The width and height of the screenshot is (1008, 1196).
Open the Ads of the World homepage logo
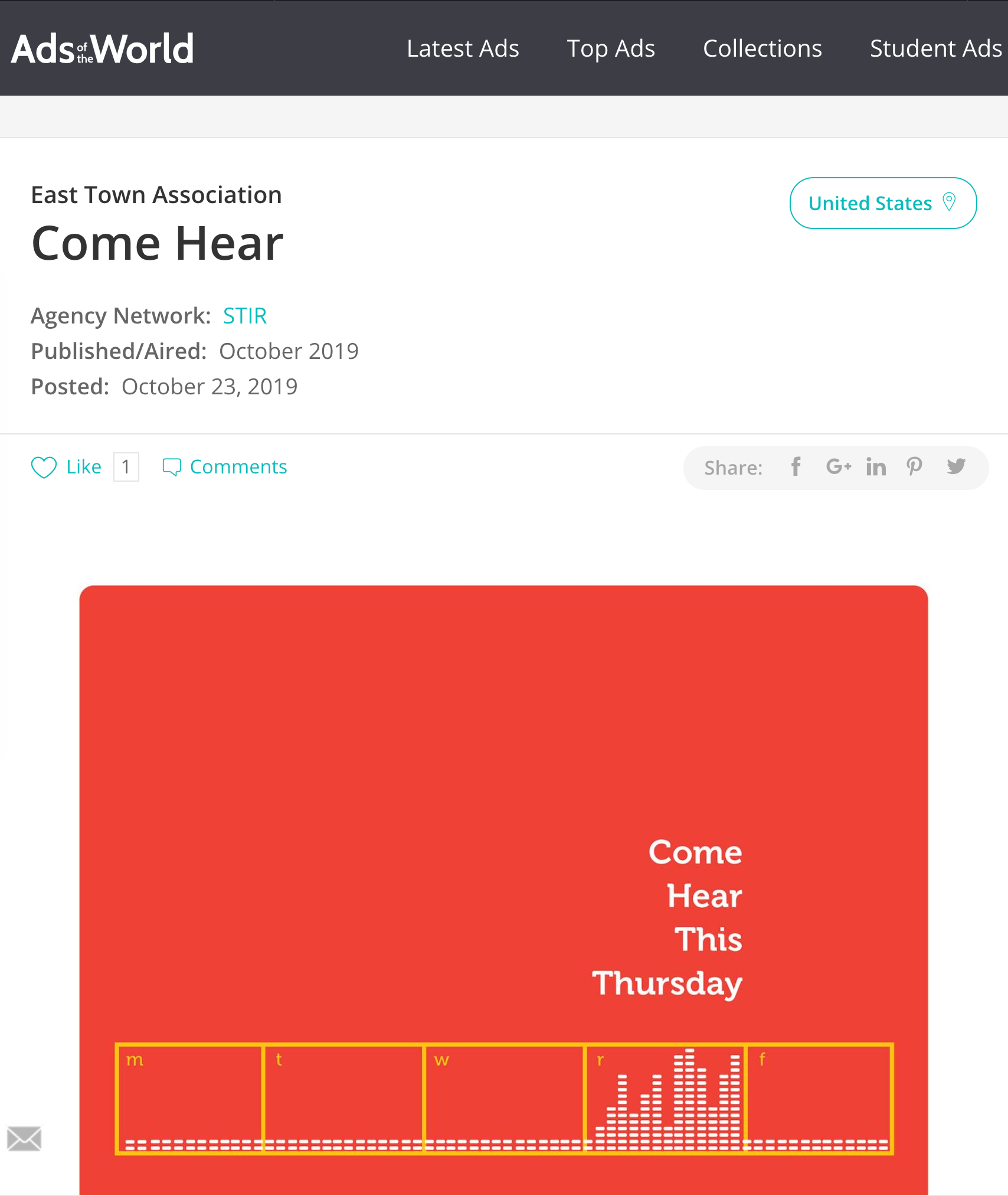pos(103,49)
